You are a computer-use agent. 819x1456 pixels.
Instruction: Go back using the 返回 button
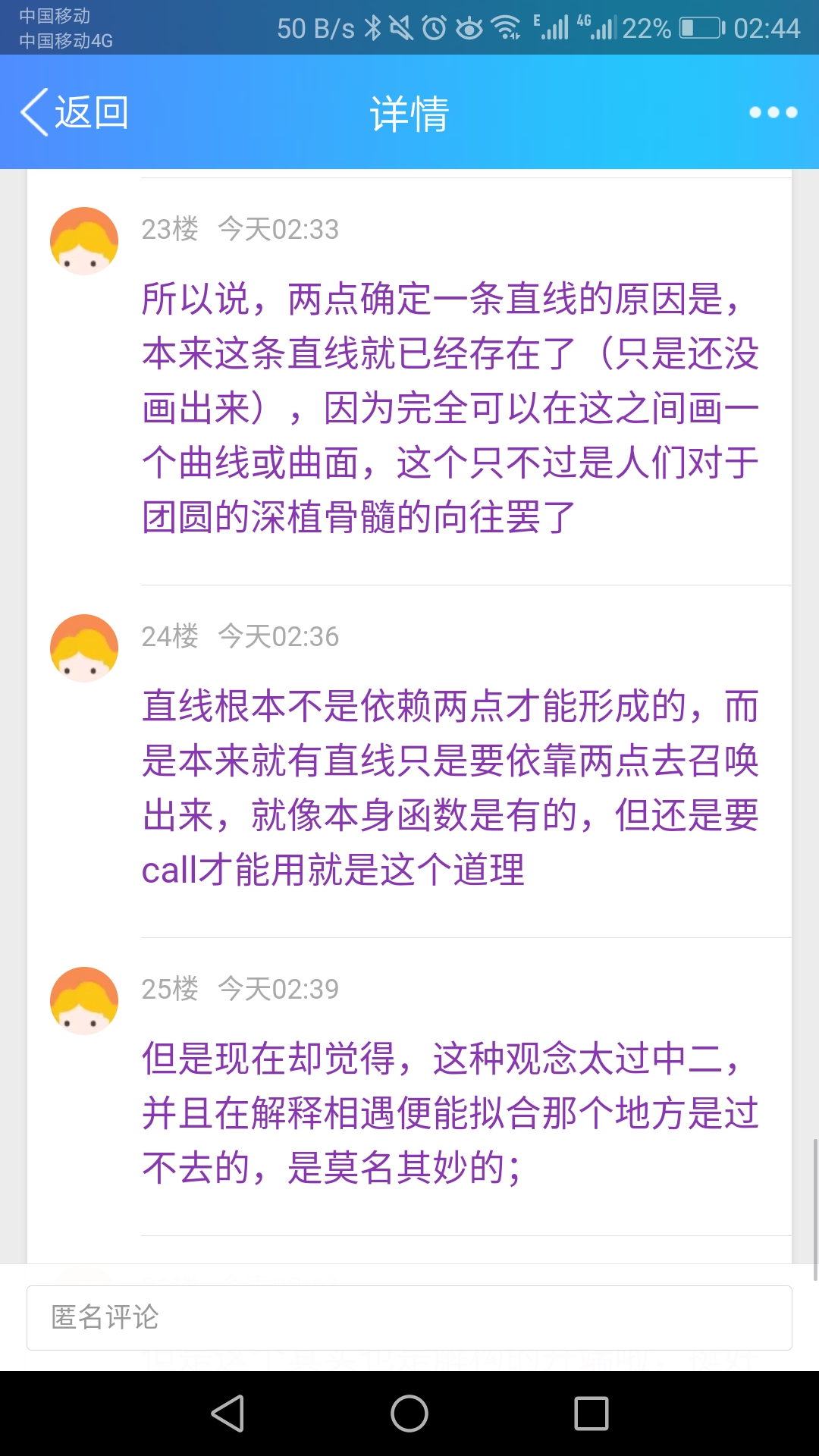tap(74, 112)
